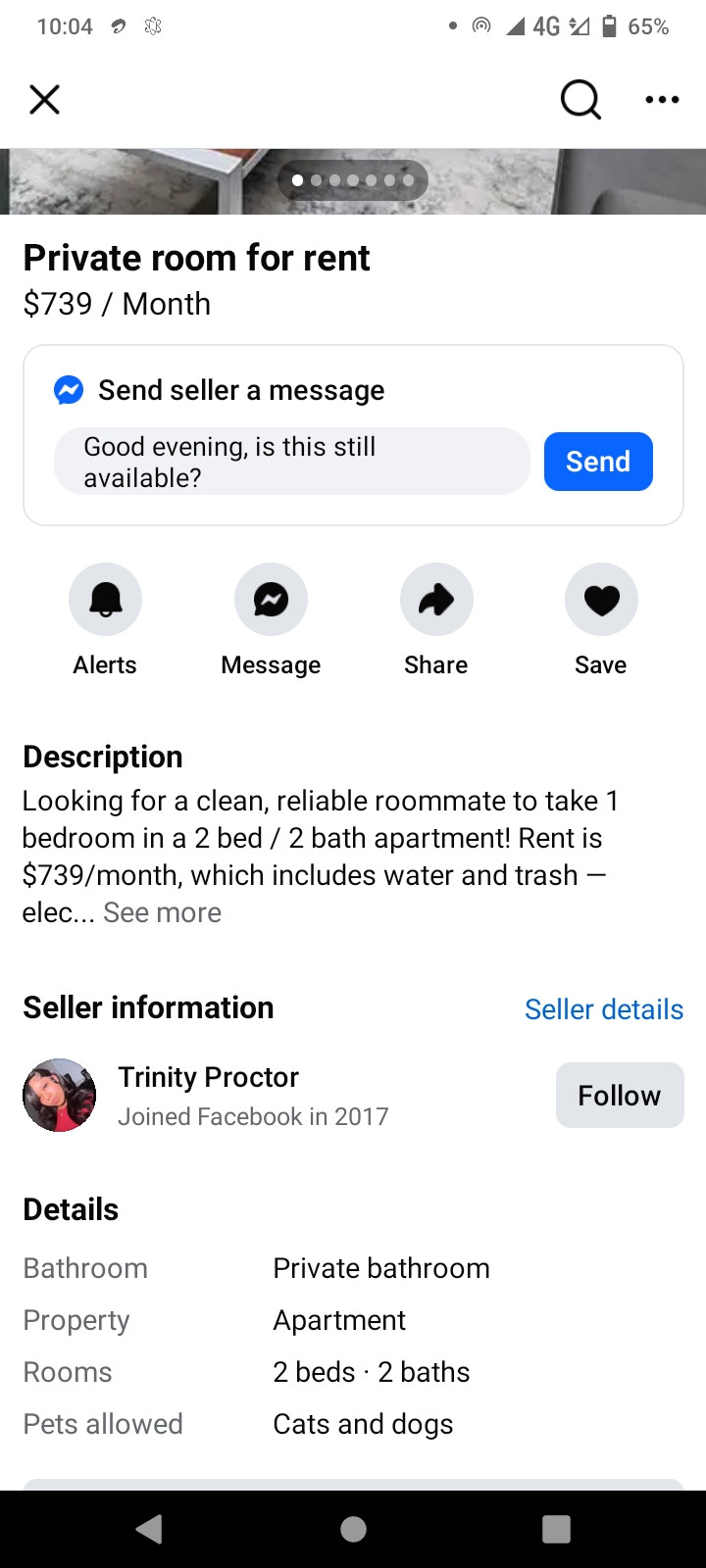Turn on Alerts for this listing
This screenshot has height=1568, width=706.
coord(105,600)
